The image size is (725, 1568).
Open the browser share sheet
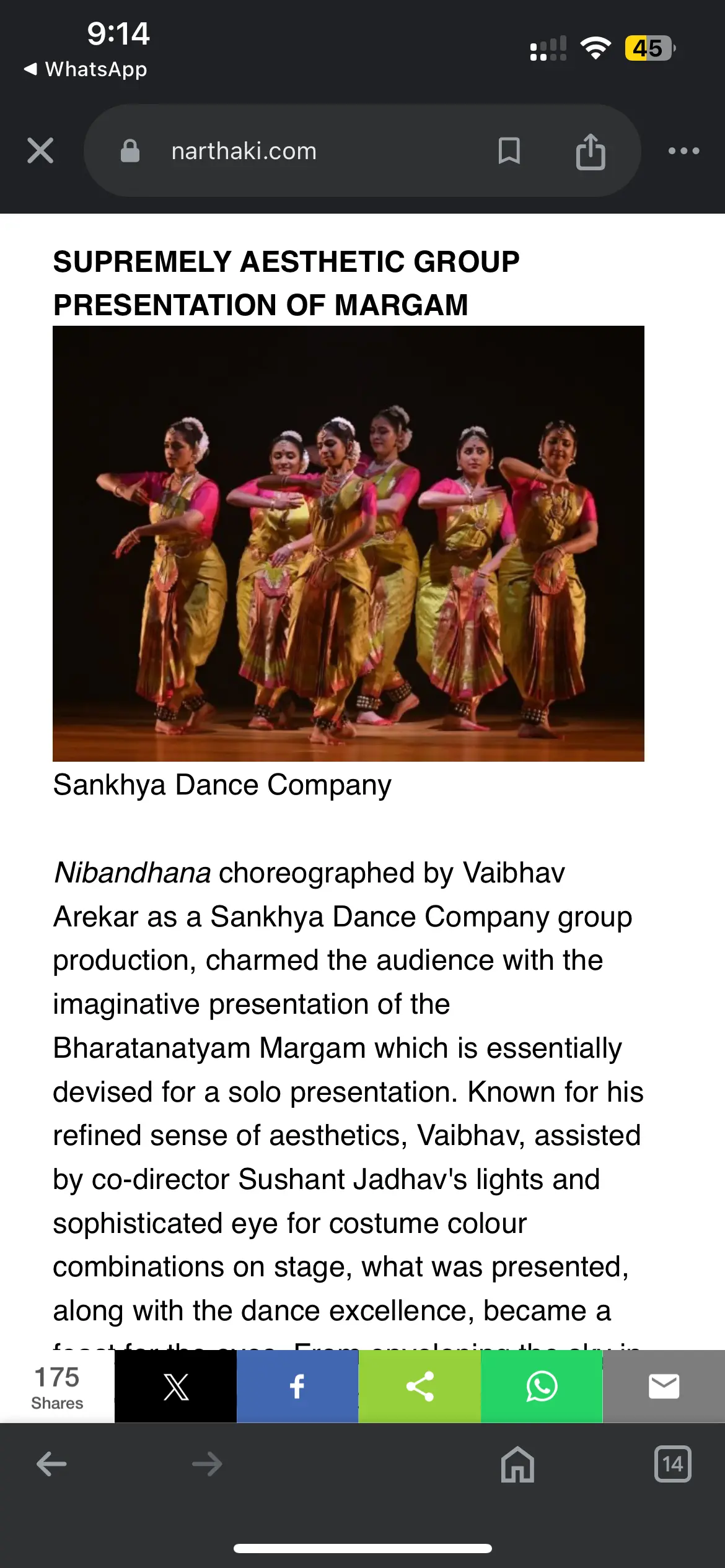pyautogui.click(x=591, y=151)
